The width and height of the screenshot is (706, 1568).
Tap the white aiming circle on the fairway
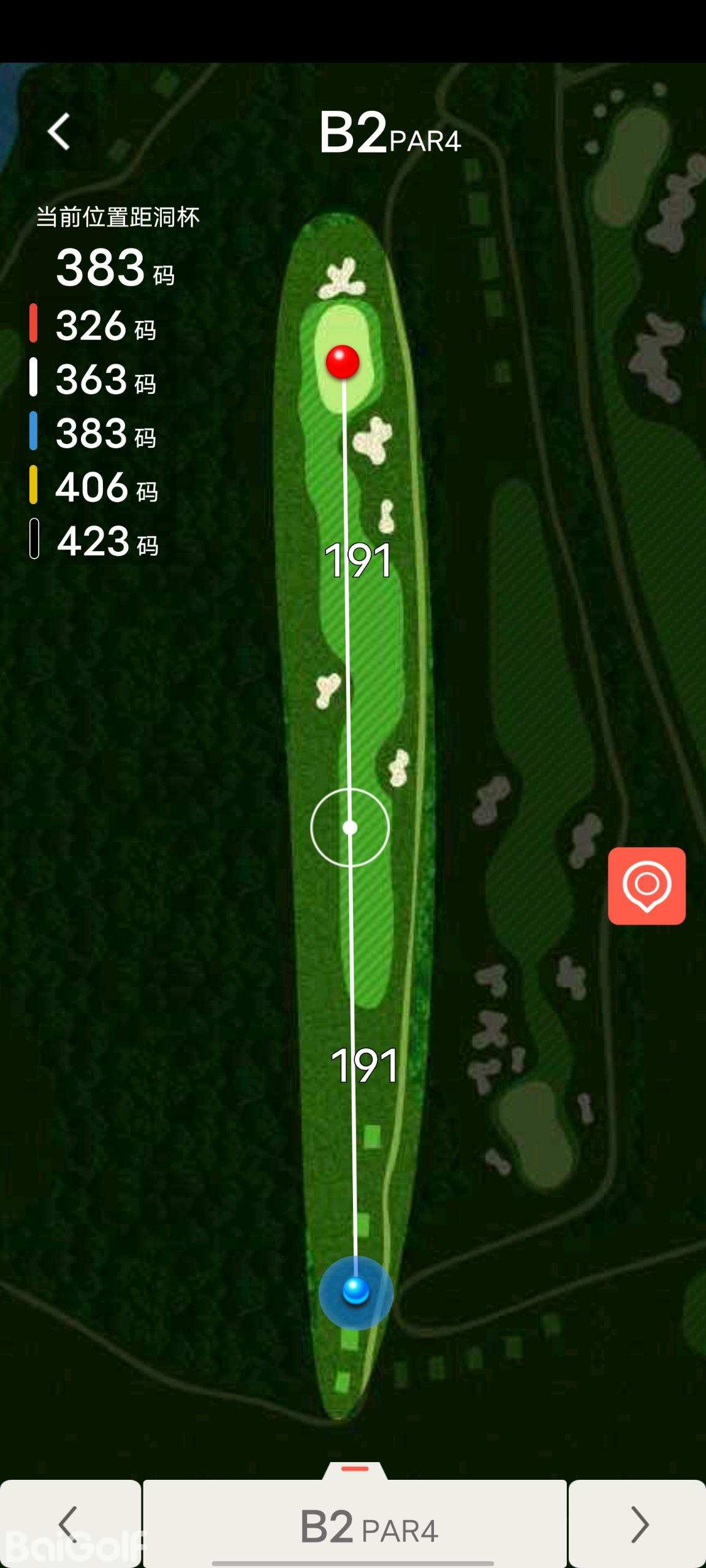click(350, 827)
